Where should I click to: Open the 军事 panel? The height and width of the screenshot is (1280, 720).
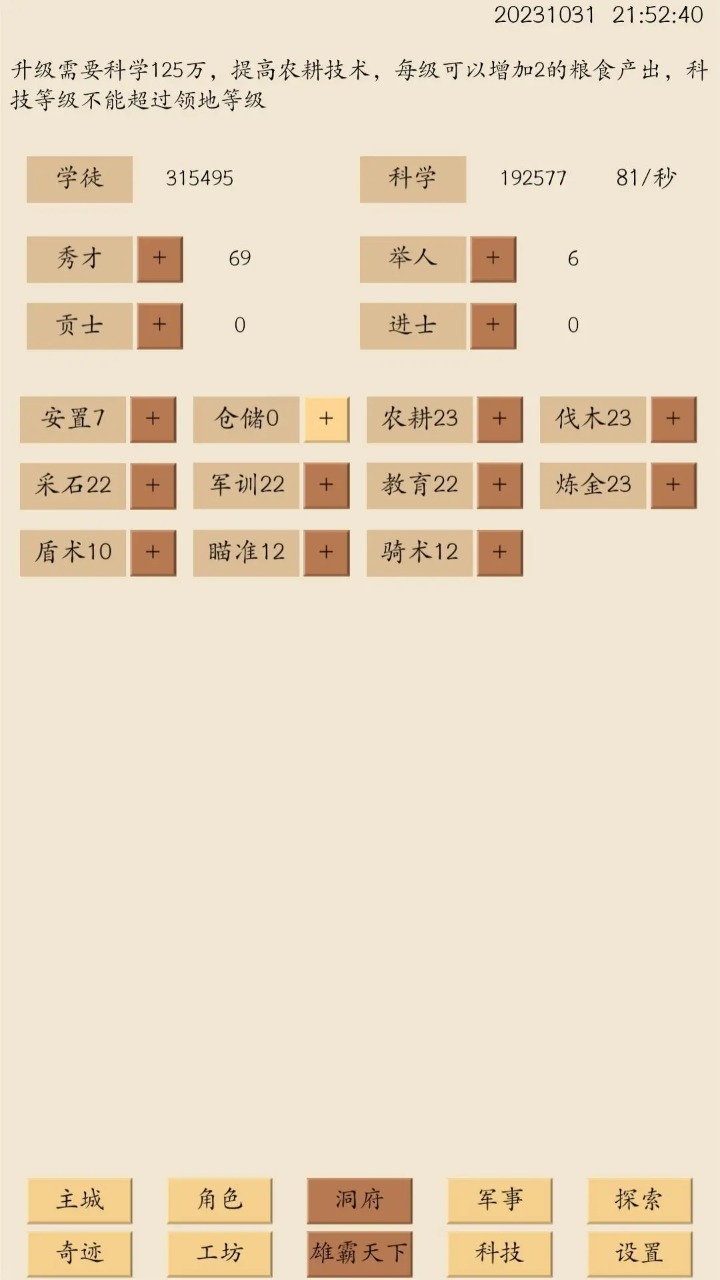[x=498, y=1200]
